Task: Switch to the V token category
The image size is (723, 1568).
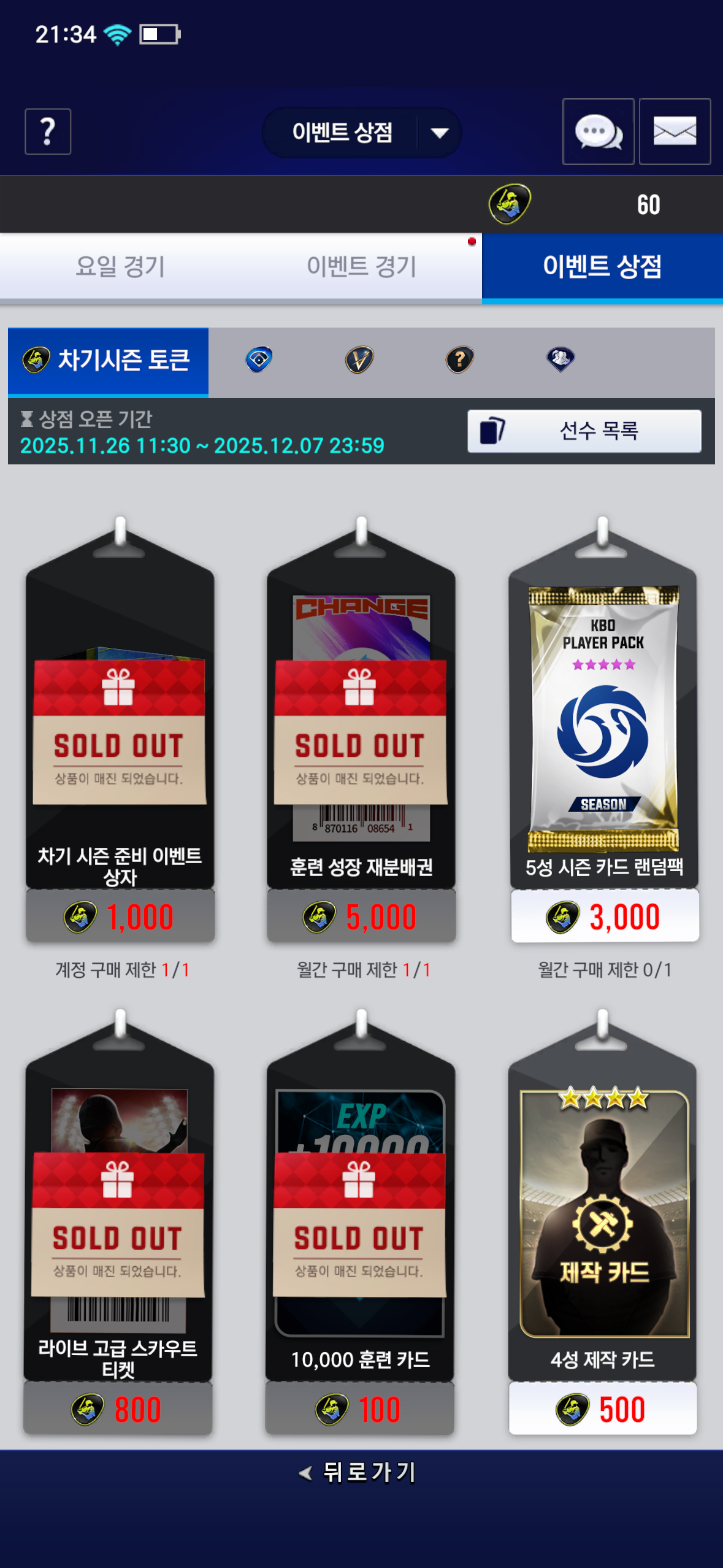Action: (359, 360)
